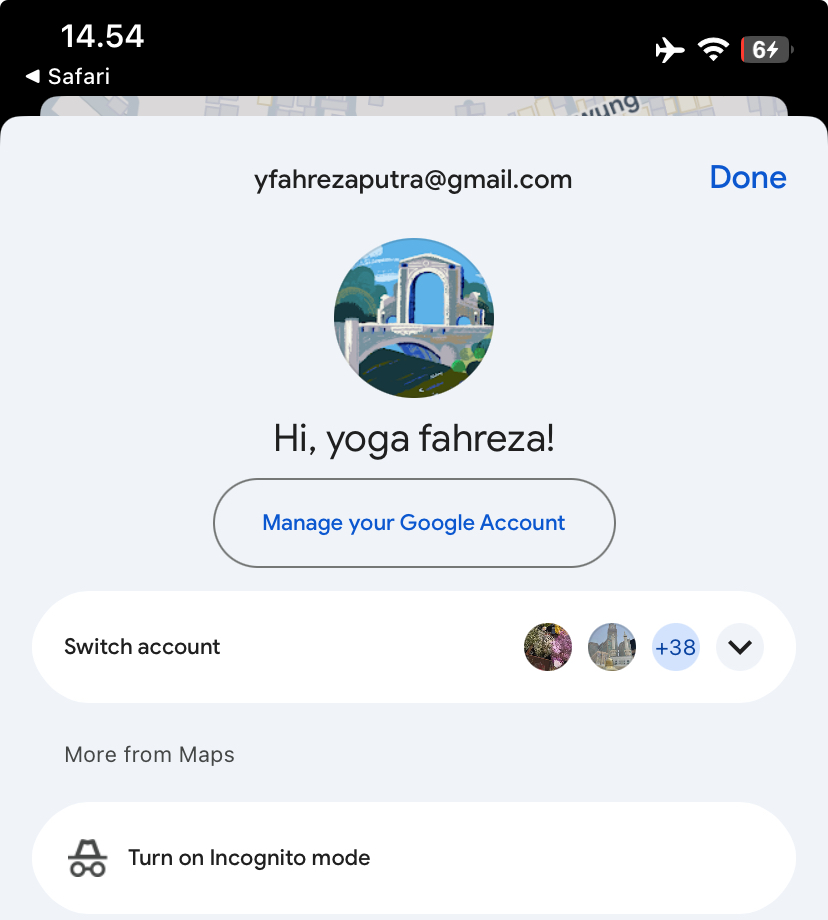The width and height of the screenshot is (828, 920).
Task: Tap the yoga fahreza profile picture
Action: click(414, 318)
